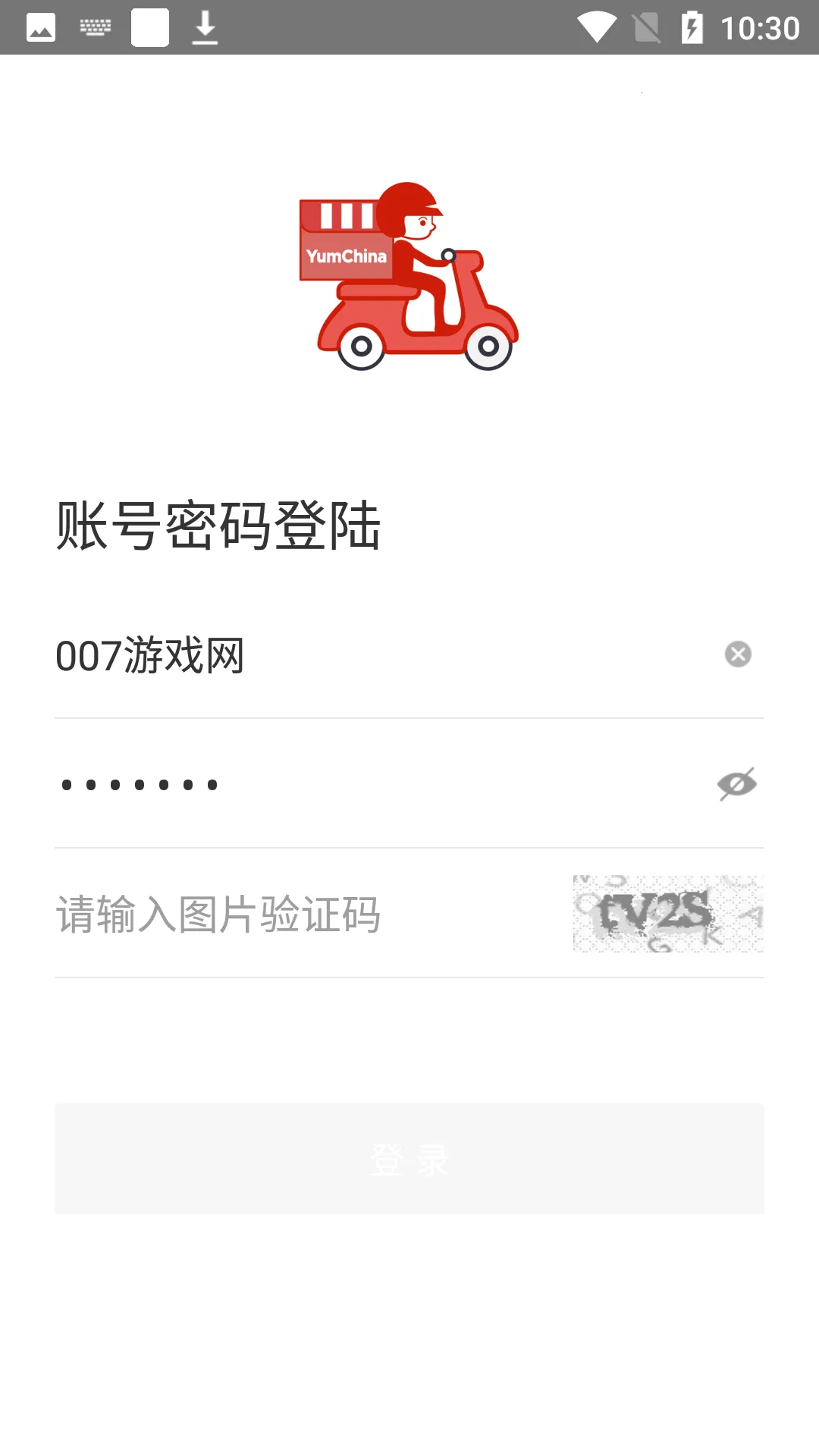Screen dimensions: 819x1456
Task: Tap the Wi-Fi icon in status bar
Action: [x=599, y=27]
